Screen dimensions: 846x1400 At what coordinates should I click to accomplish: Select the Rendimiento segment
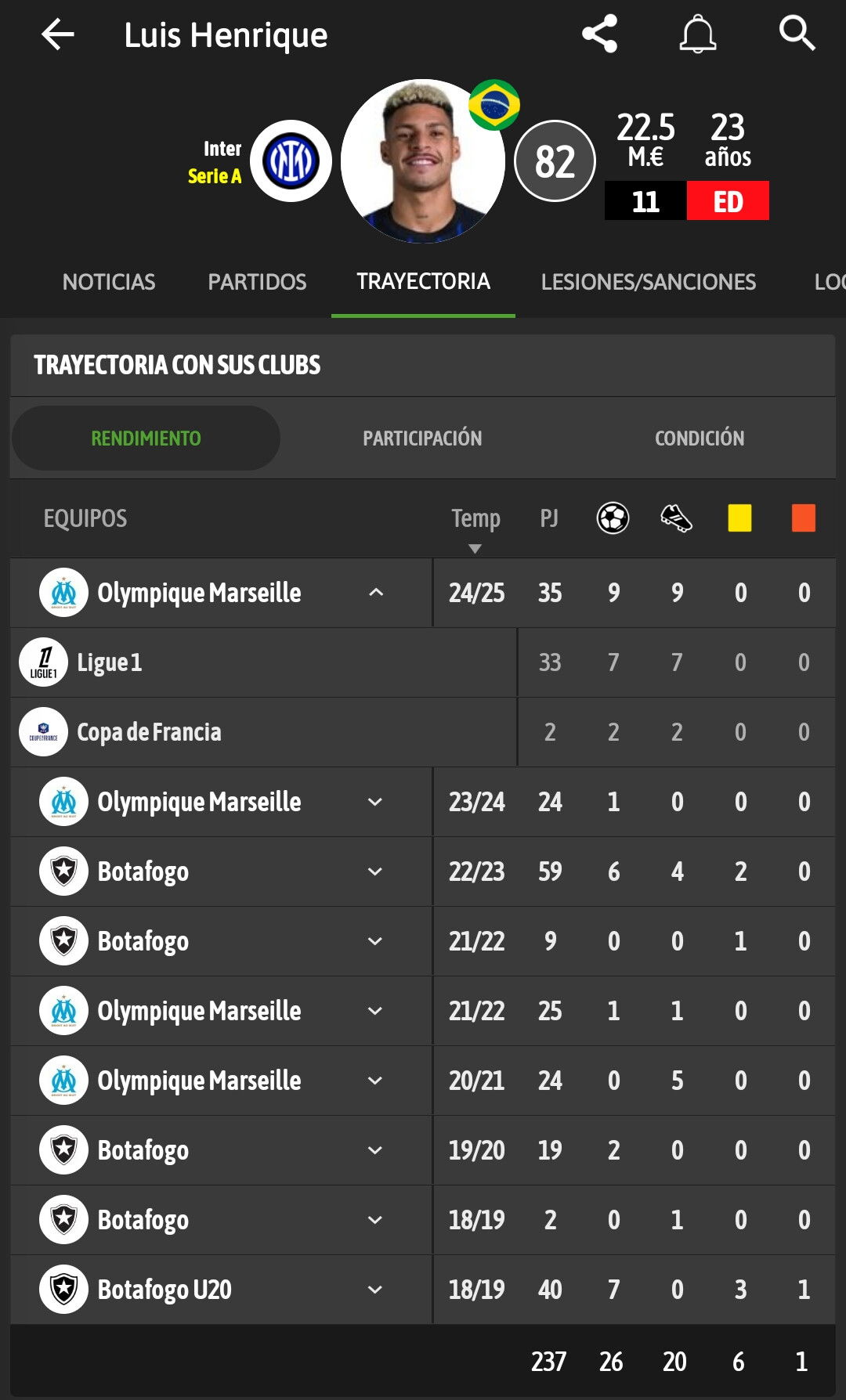pos(146,438)
